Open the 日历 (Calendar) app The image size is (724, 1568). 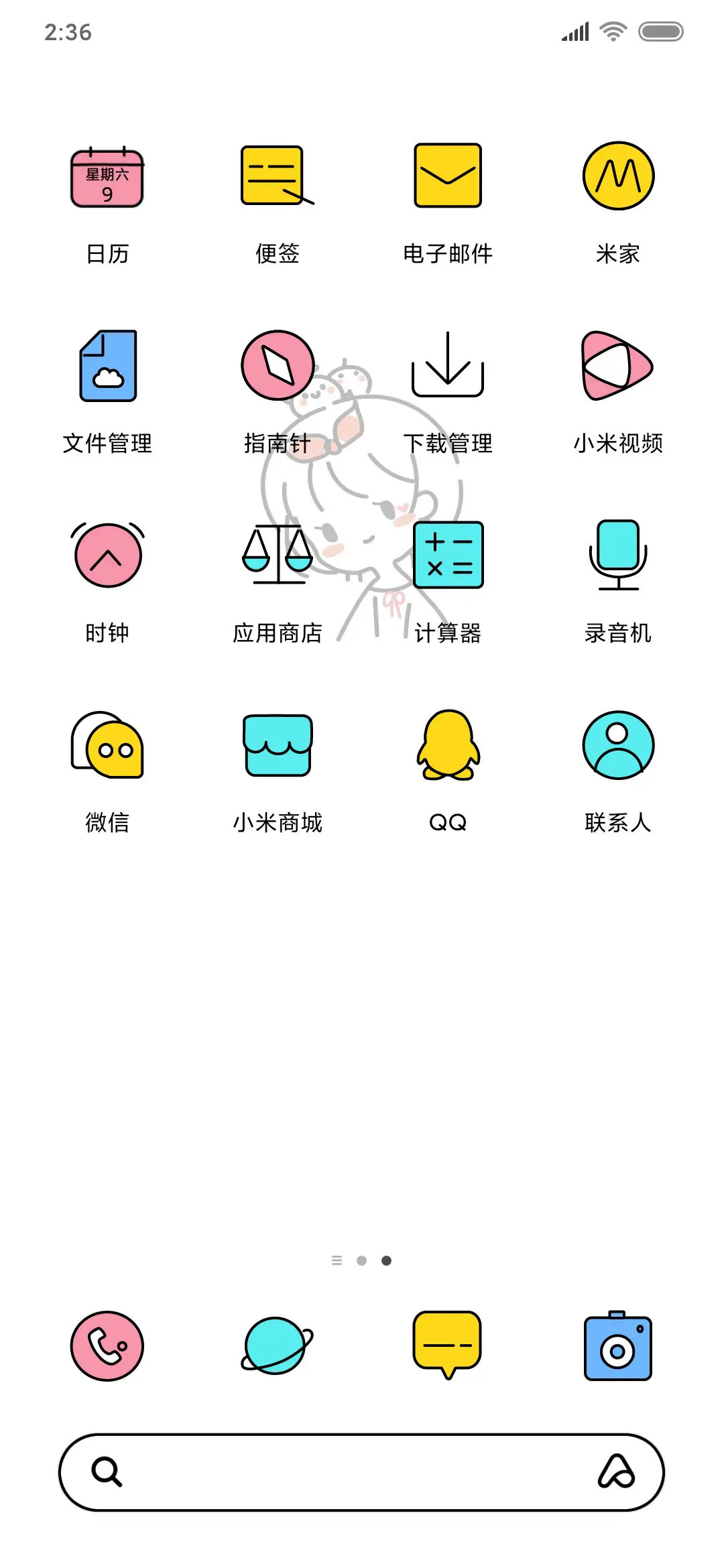pyautogui.click(x=107, y=176)
